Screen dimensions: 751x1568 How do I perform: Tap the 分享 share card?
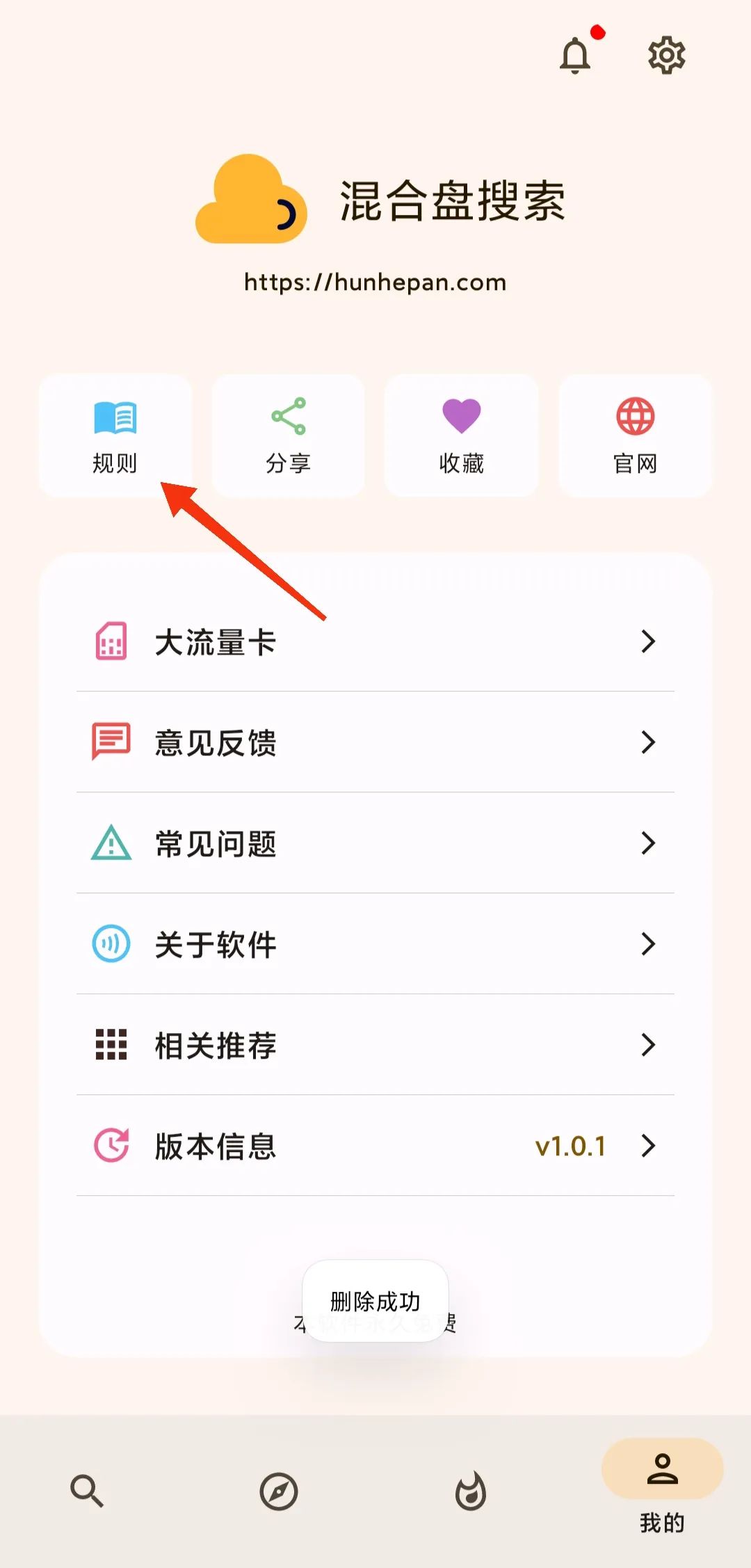point(288,435)
